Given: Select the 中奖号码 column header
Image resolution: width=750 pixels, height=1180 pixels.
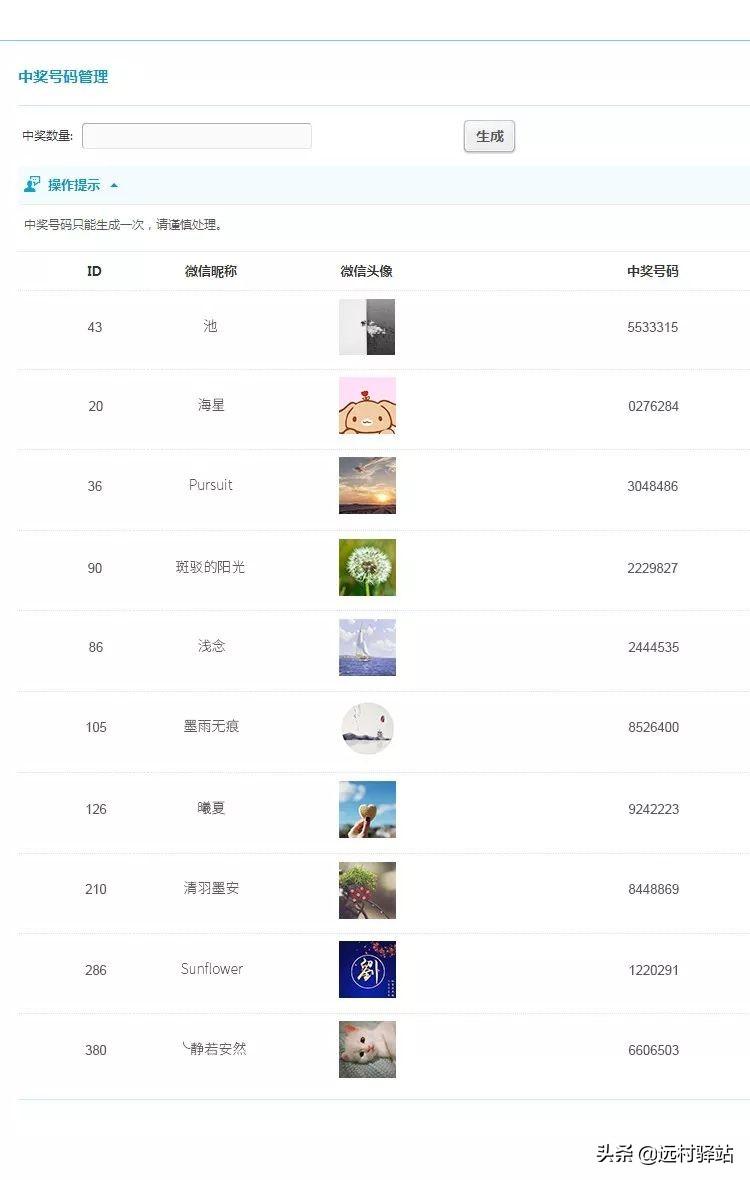Looking at the screenshot, I should tap(653, 270).
